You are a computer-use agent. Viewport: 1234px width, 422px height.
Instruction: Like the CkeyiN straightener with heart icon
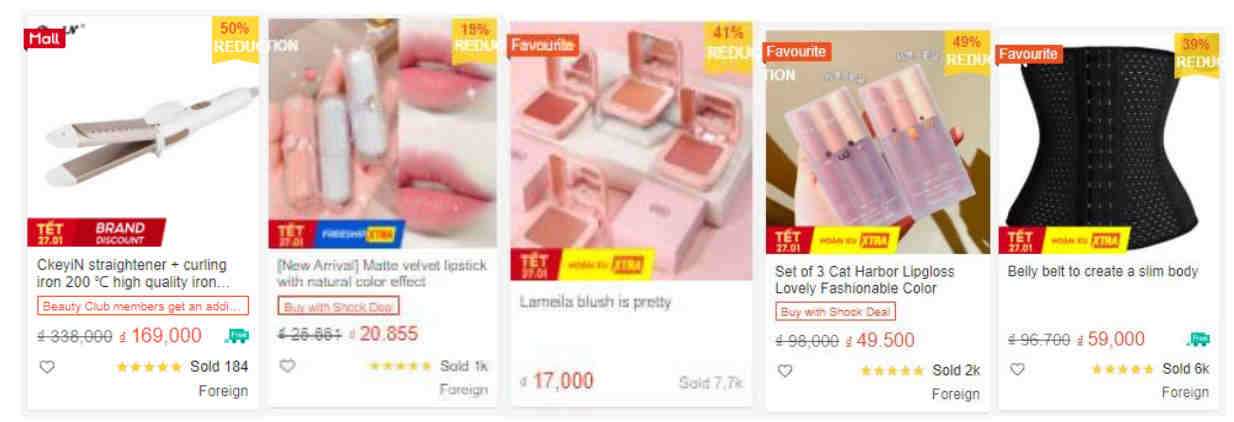tap(47, 367)
